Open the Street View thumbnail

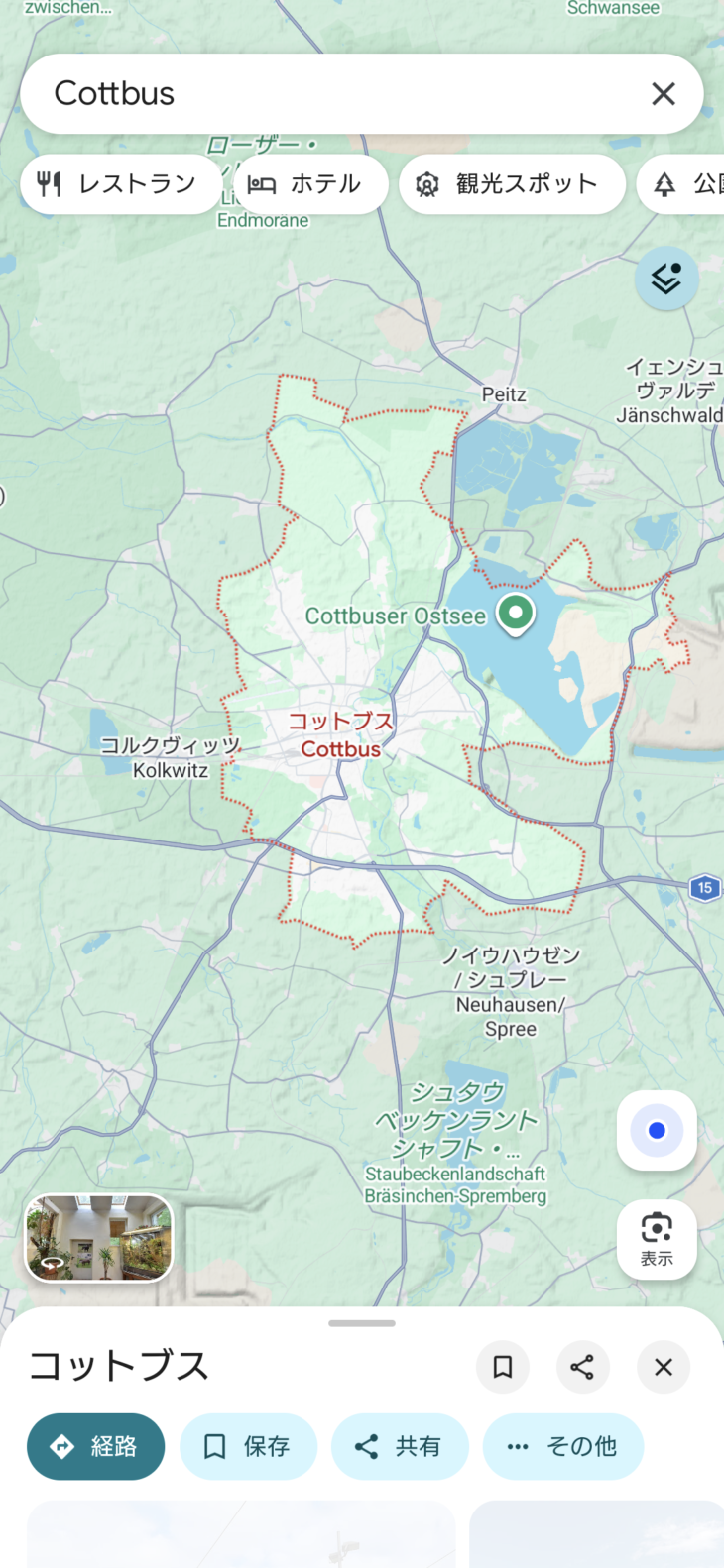click(98, 1238)
